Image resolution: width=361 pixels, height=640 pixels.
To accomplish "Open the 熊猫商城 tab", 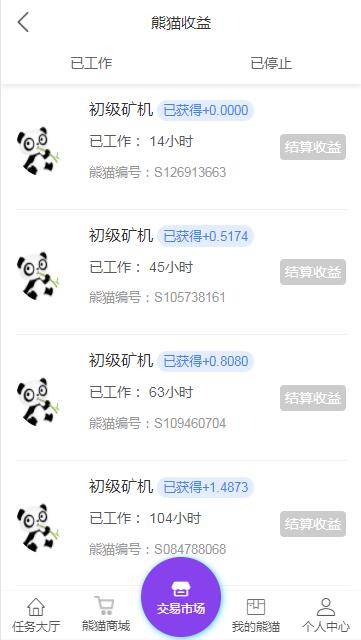I will click(106, 615).
